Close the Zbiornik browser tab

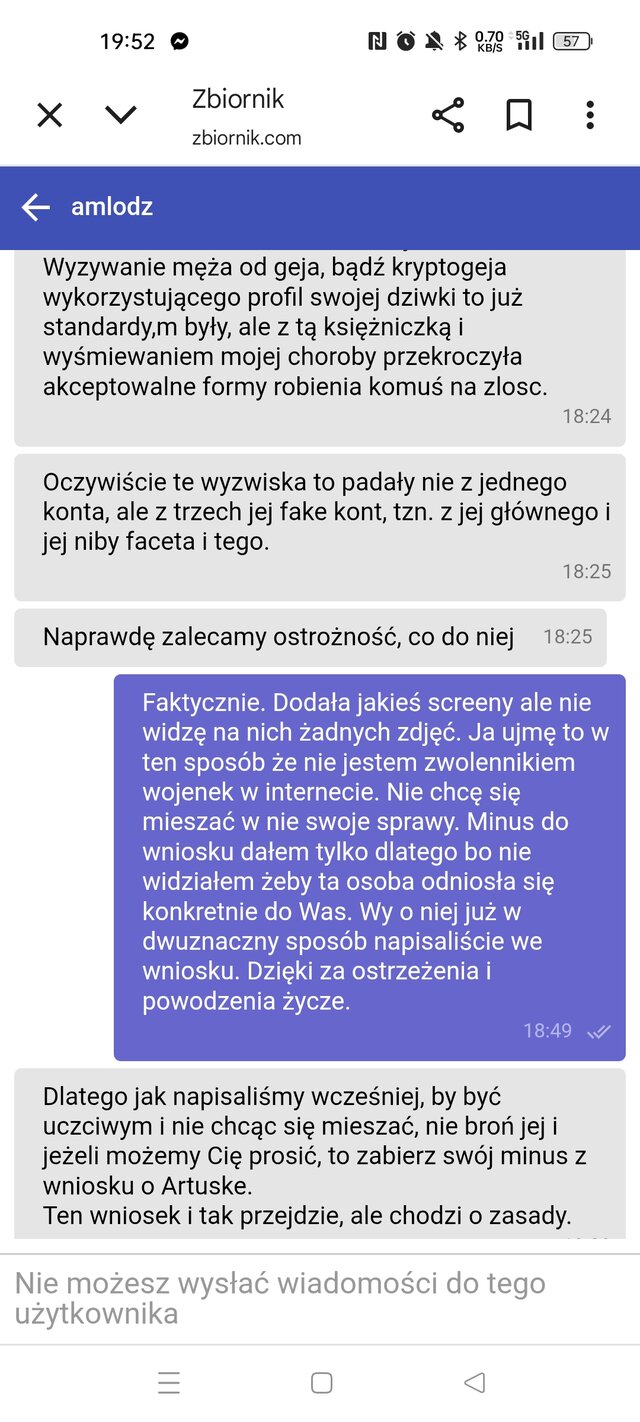[x=49, y=115]
